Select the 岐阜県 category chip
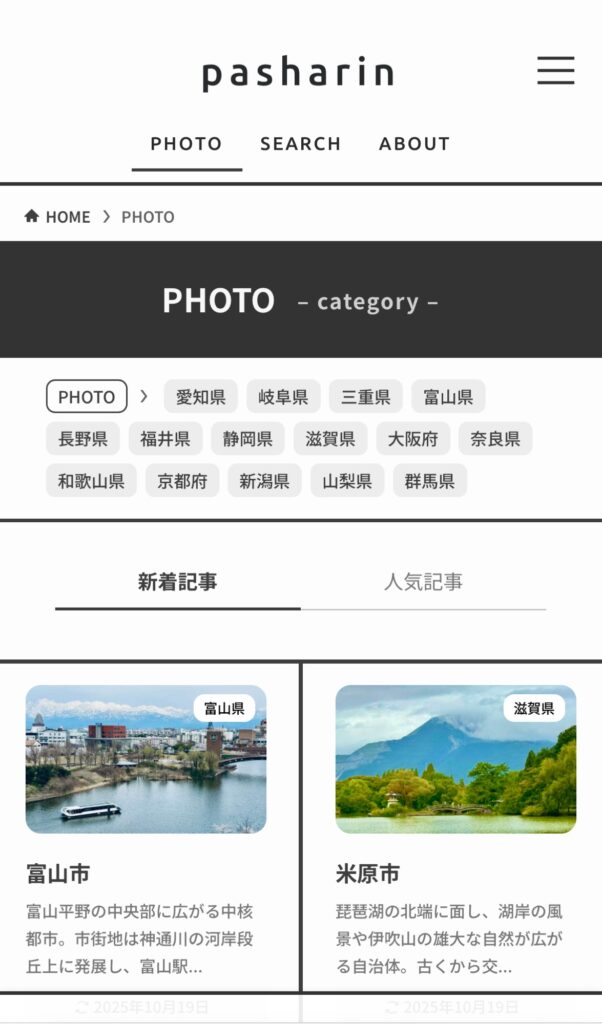 pyautogui.click(x=283, y=397)
